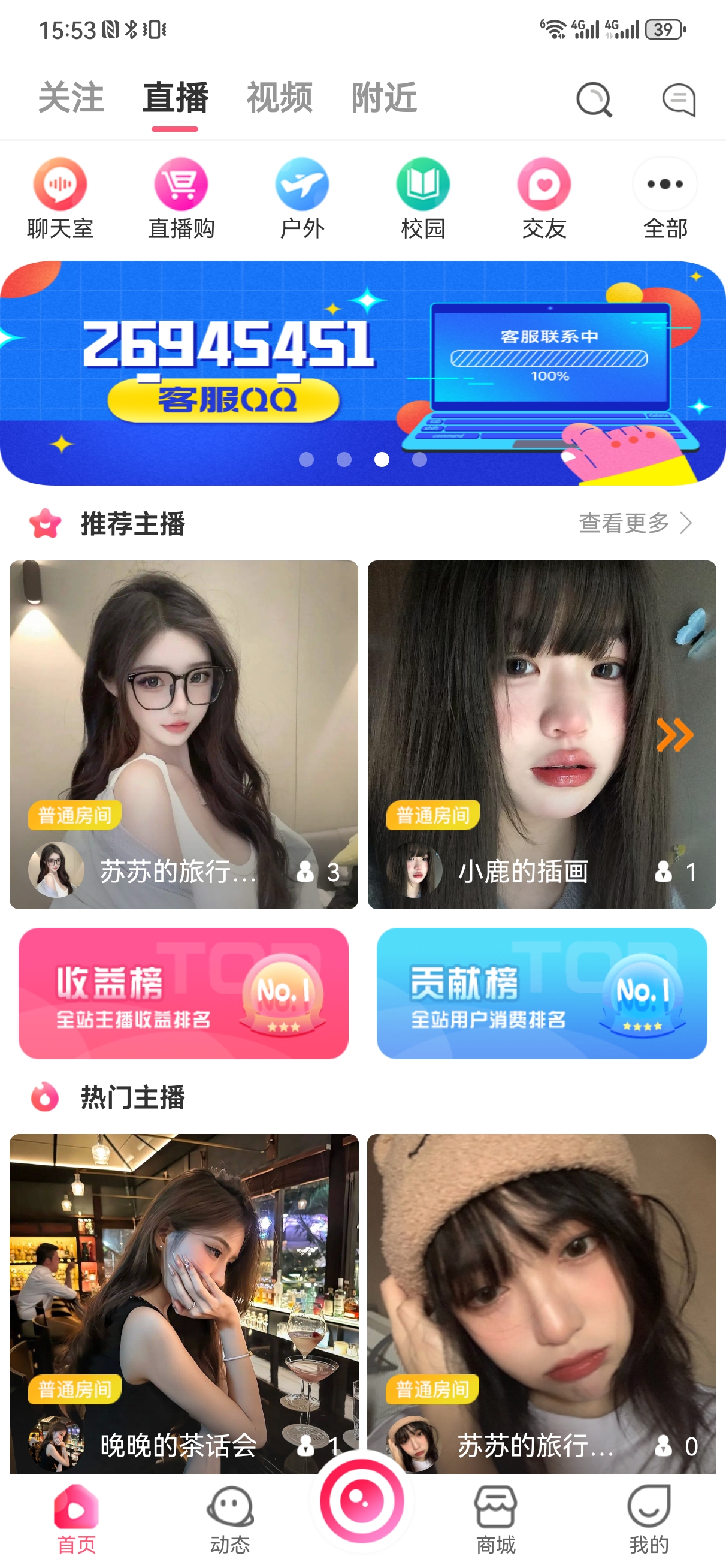726x1568 pixels.
Task: Start a live broadcast with center button
Action: pyautogui.click(x=362, y=1501)
